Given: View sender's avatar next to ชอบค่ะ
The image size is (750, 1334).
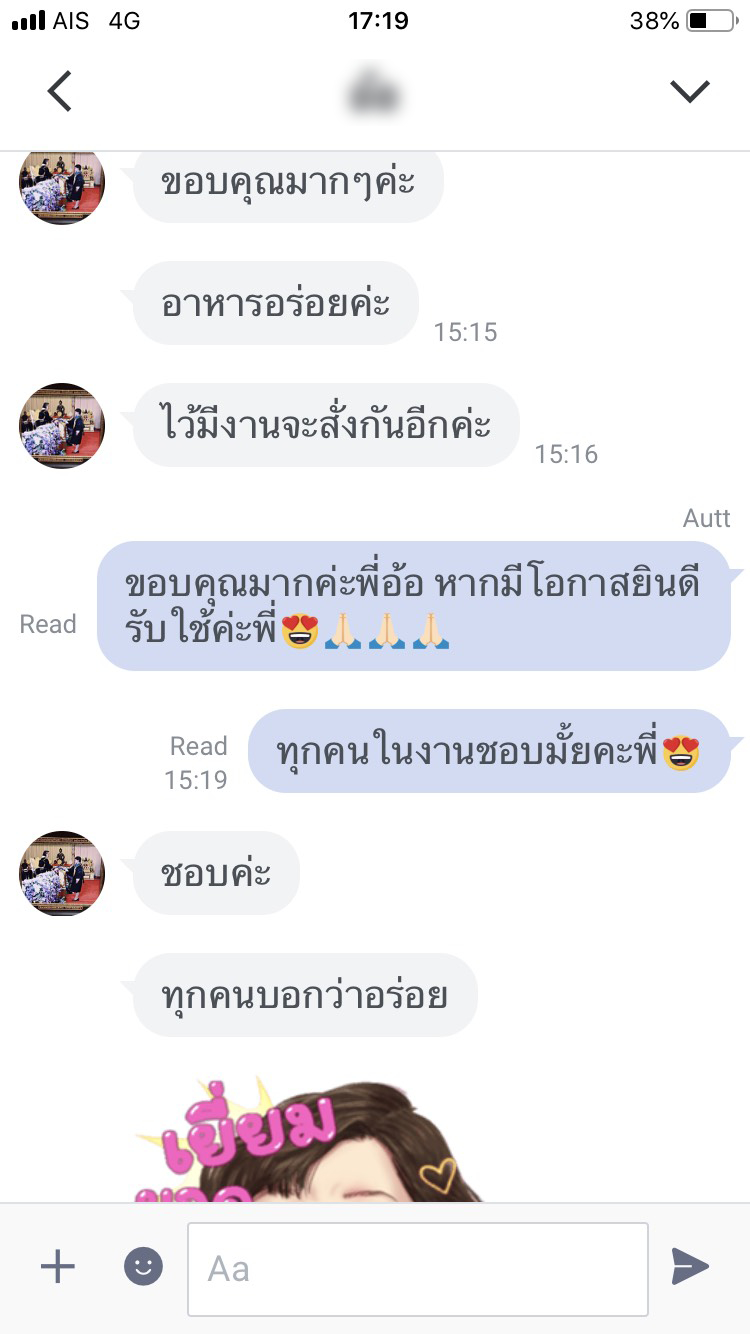Looking at the screenshot, I should point(62,873).
